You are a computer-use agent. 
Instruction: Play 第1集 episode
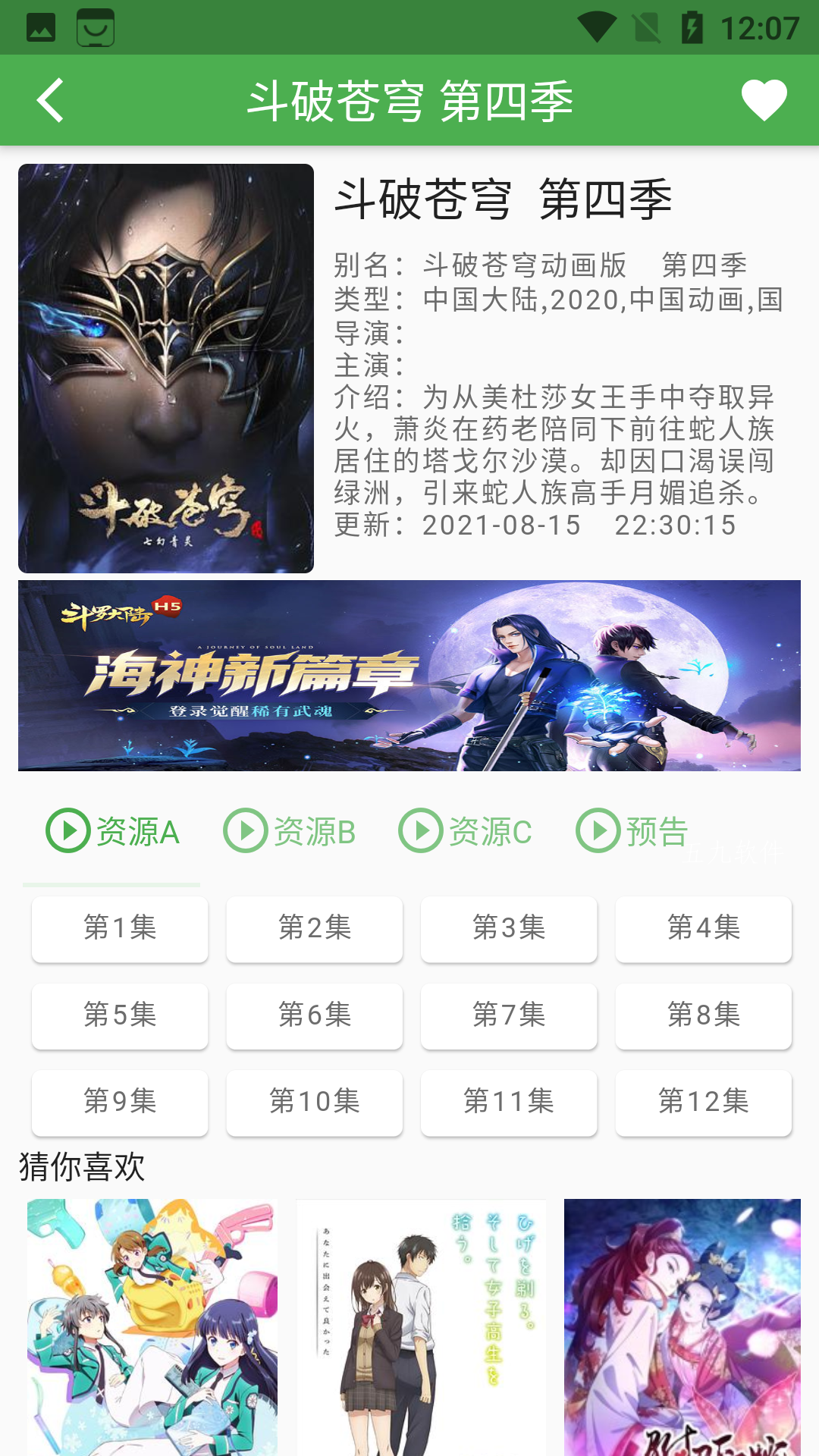(x=119, y=930)
